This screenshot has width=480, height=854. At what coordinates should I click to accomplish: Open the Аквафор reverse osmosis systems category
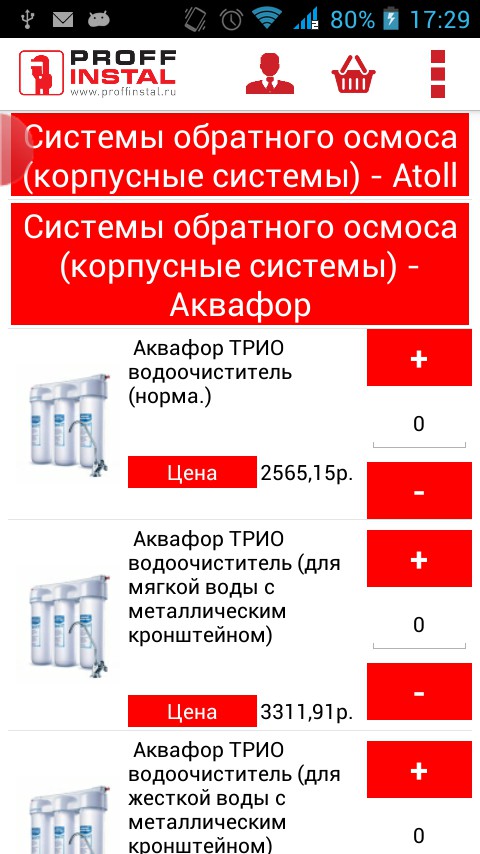(240, 264)
